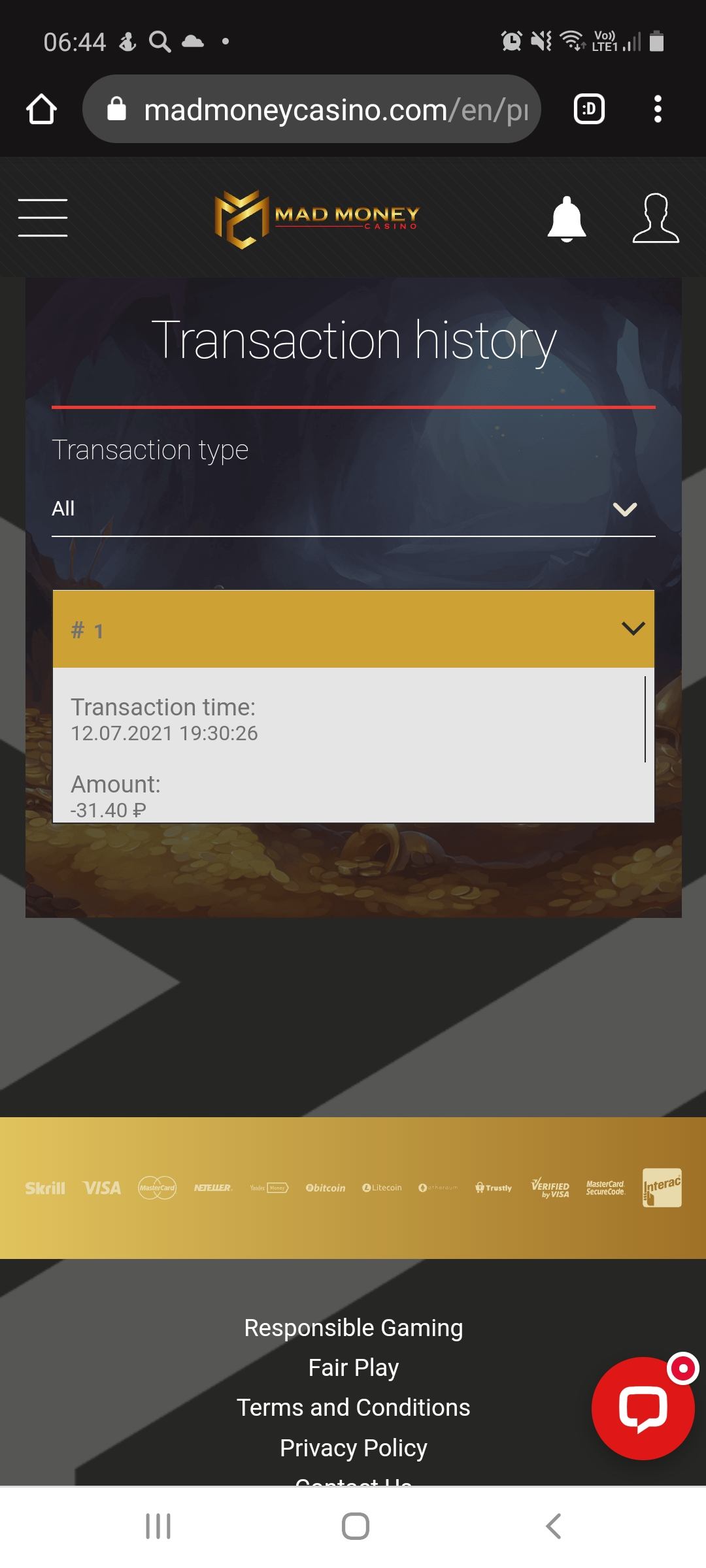Go back using the system back button
Viewport: 706px width, 1568px height.
pos(553,1526)
